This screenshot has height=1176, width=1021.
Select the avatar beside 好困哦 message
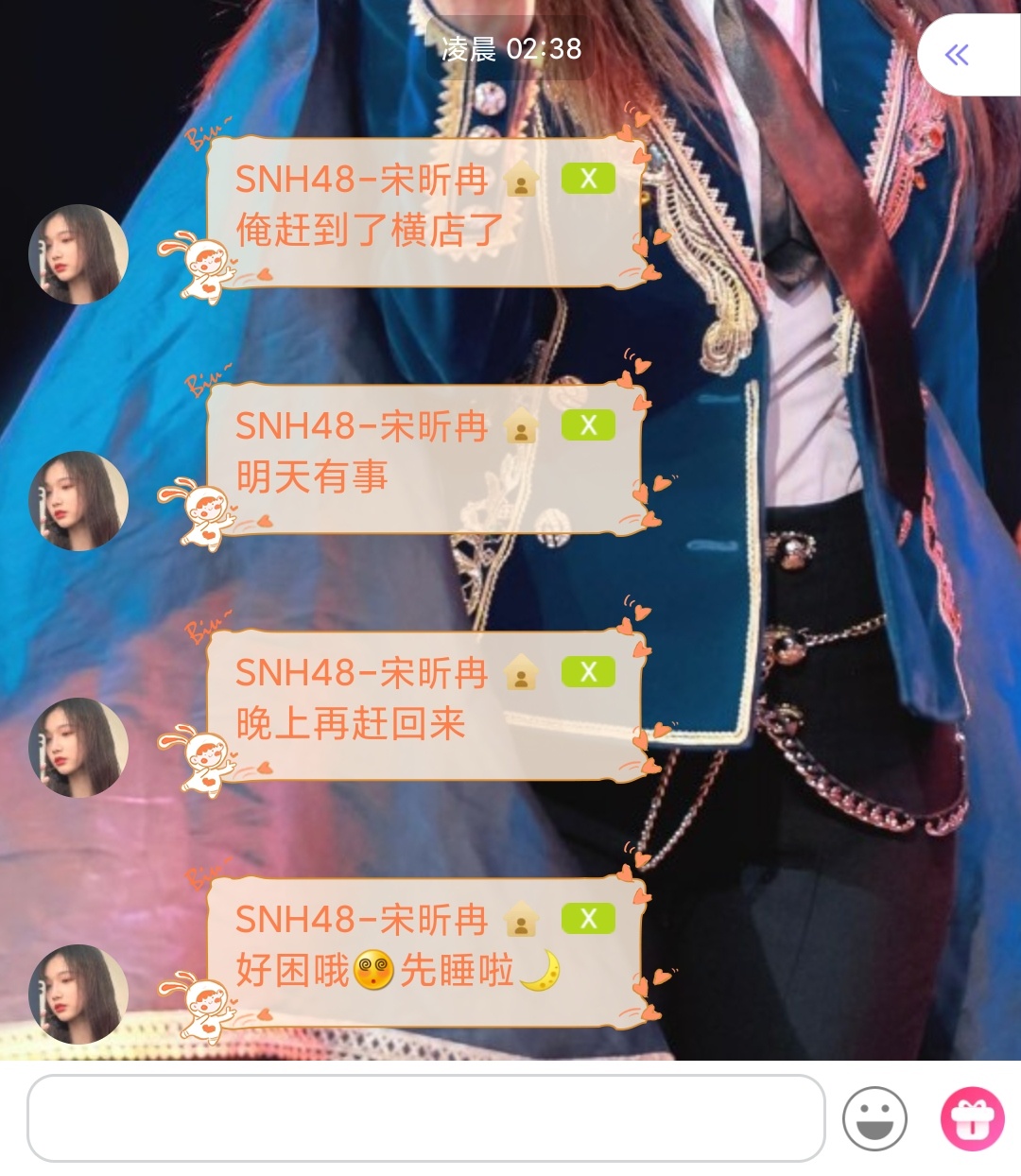pyautogui.click(x=78, y=994)
